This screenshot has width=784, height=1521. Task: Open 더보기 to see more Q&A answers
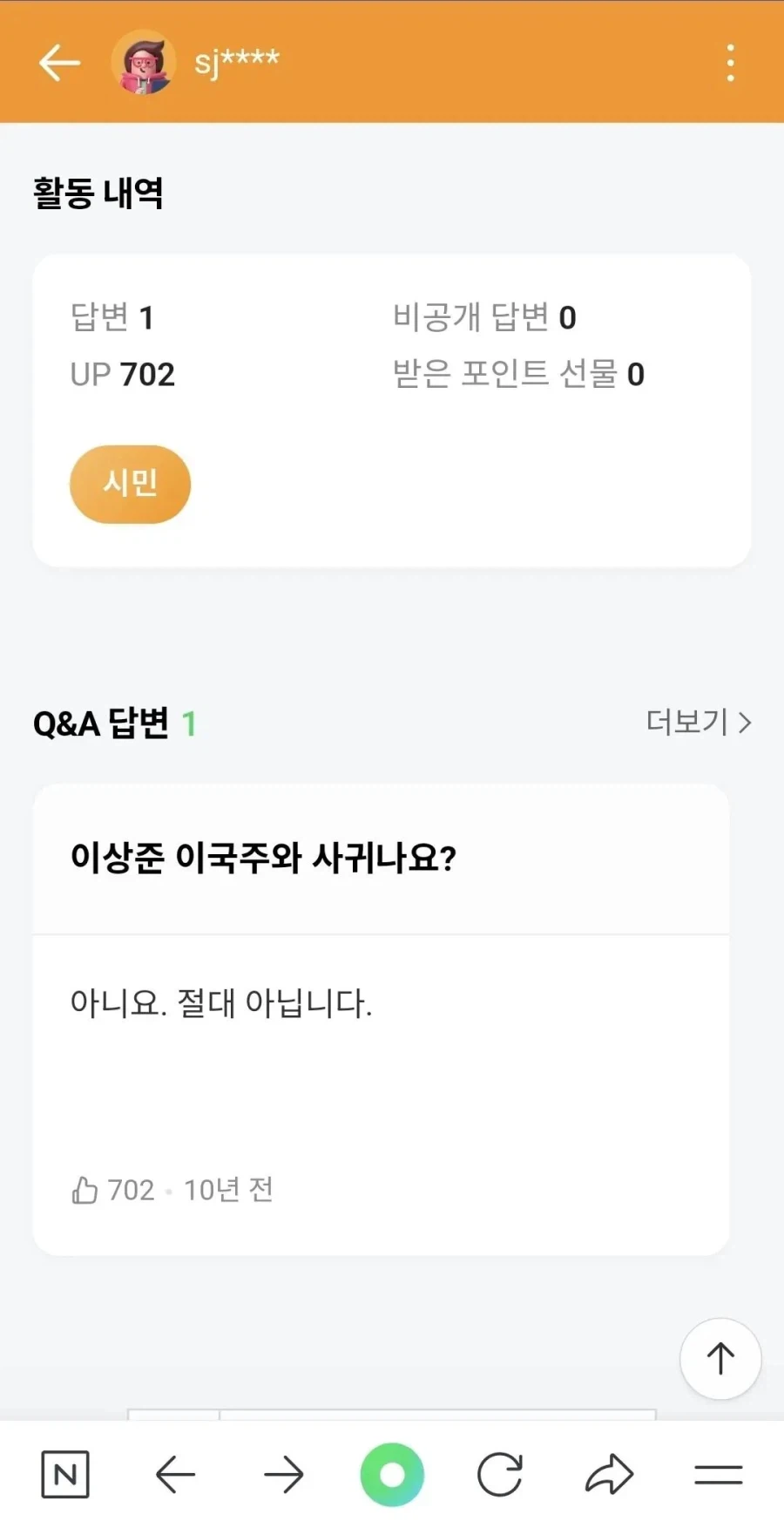[x=688, y=723]
